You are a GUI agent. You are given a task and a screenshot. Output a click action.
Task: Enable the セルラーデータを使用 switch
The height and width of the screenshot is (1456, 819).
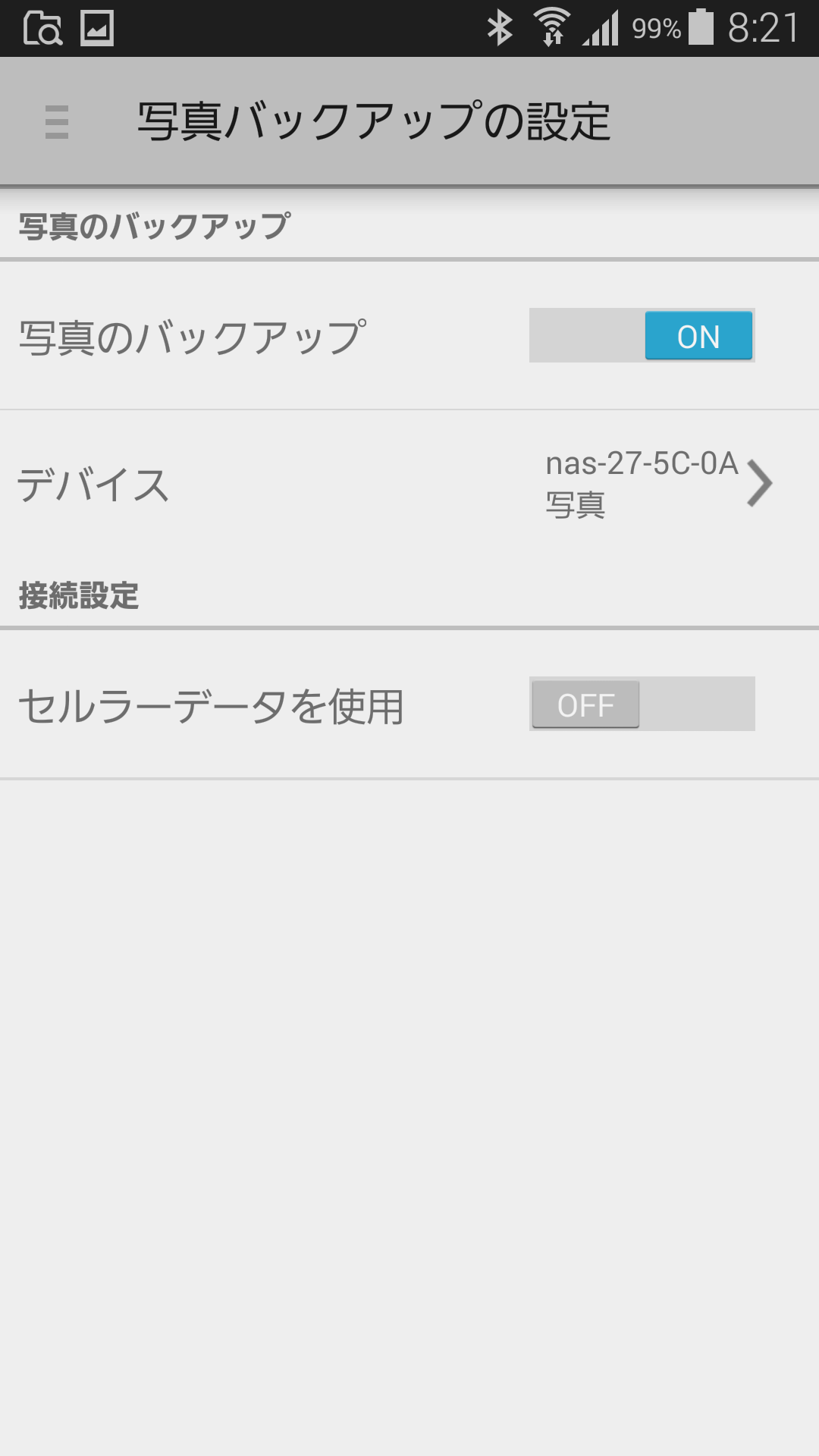point(642,704)
